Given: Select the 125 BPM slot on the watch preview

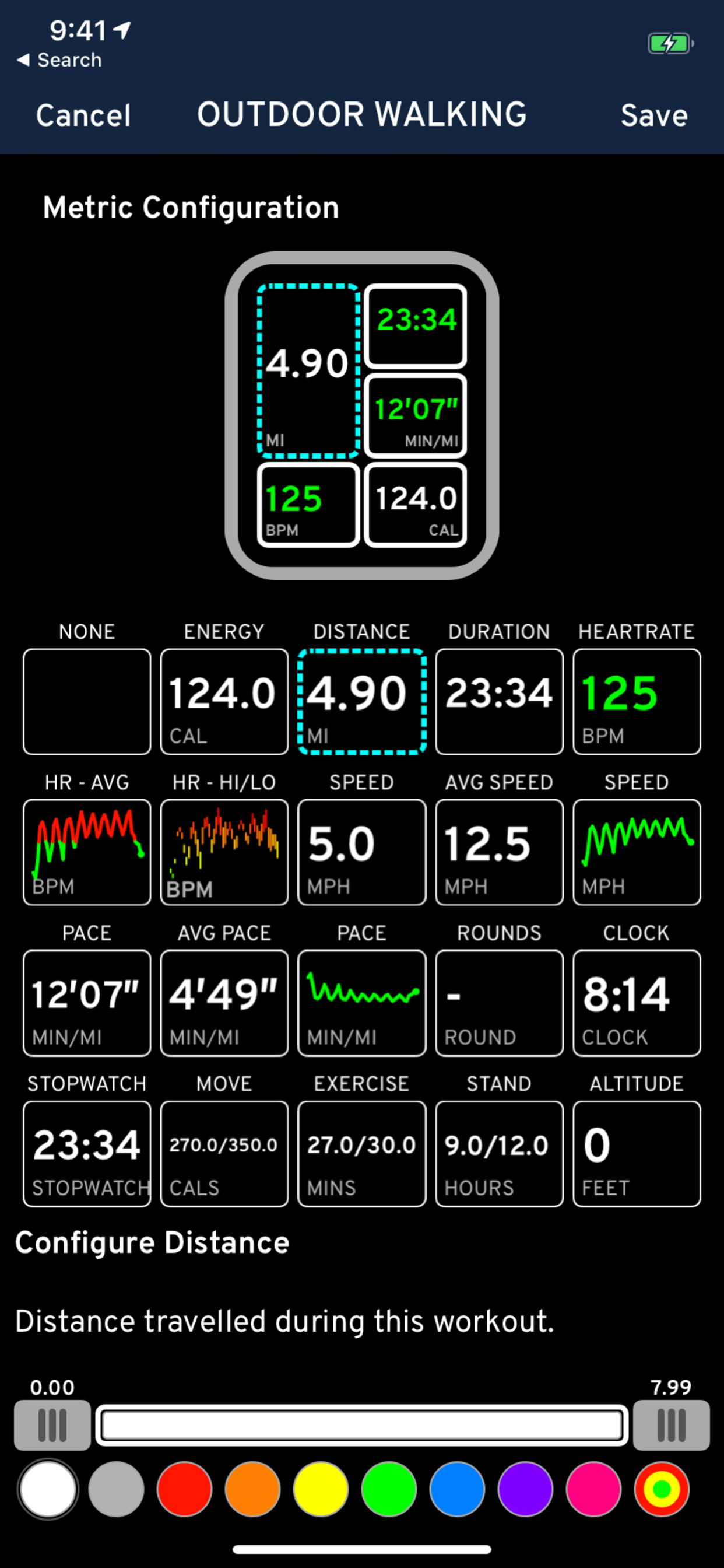Looking at the screenshot, I should [308, 505].
